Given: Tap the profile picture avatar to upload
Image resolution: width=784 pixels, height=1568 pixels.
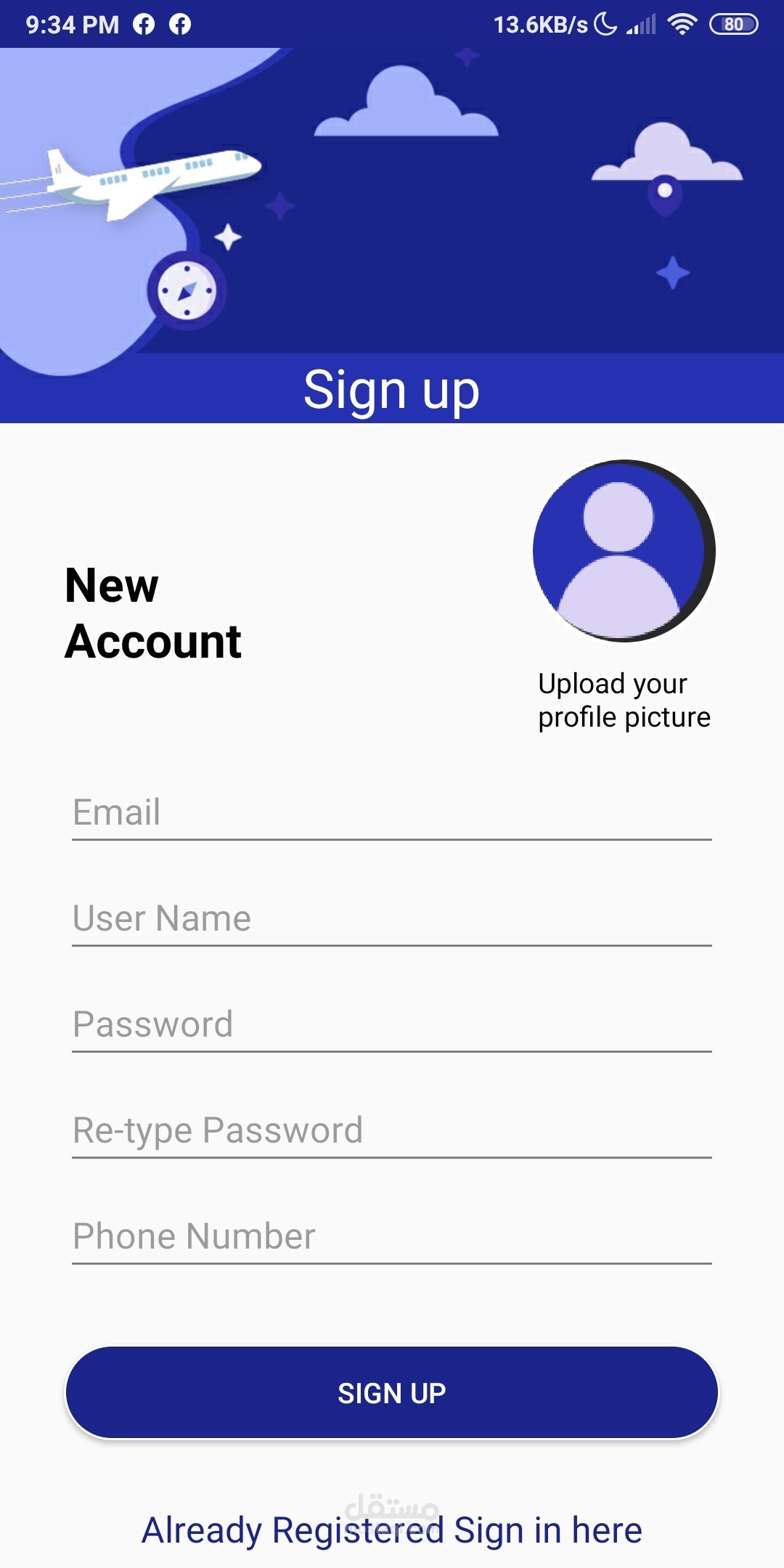Looking at the screenshot, I should coord(624,551).
